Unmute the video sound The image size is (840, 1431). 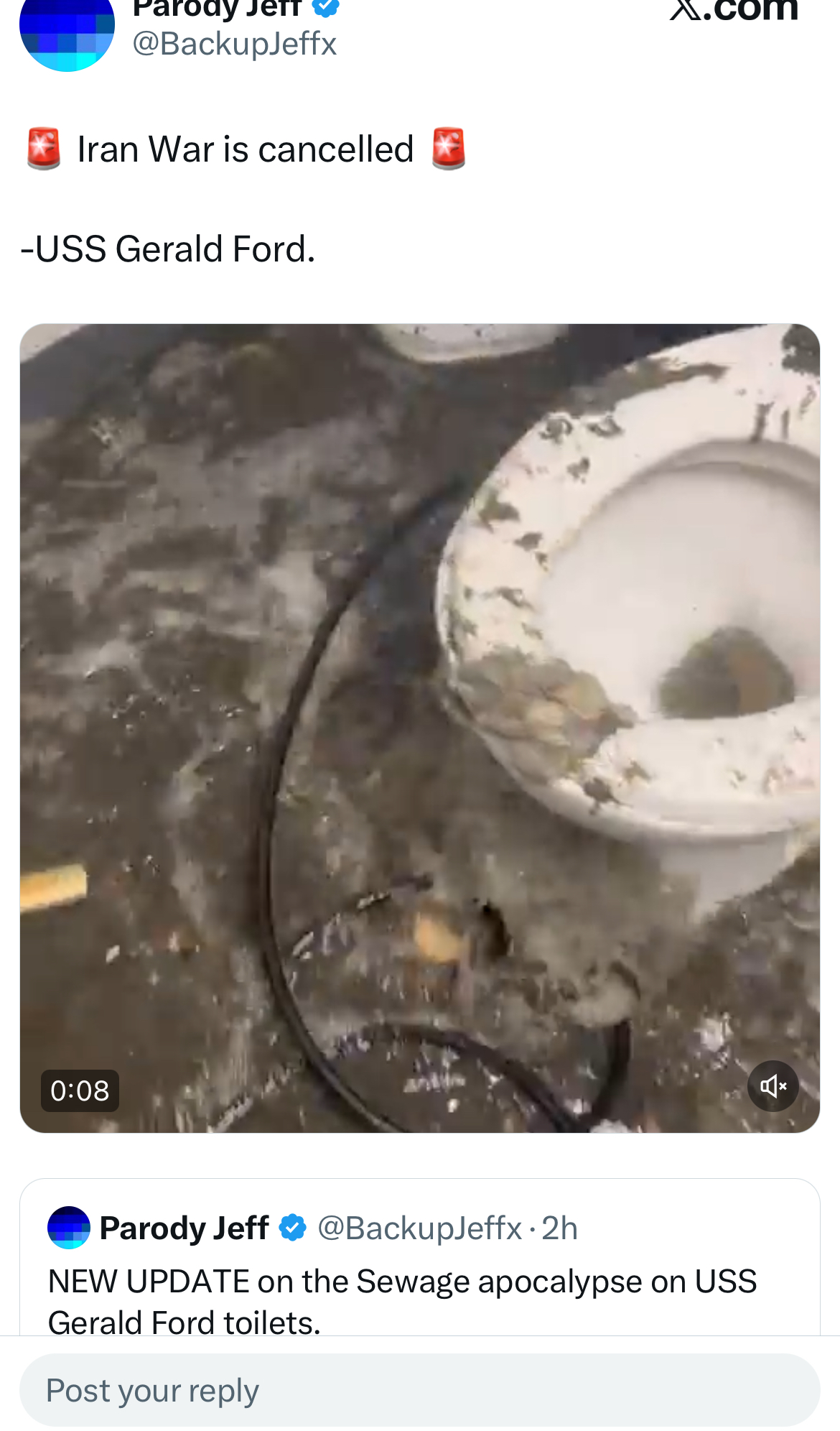(773, 1086)
